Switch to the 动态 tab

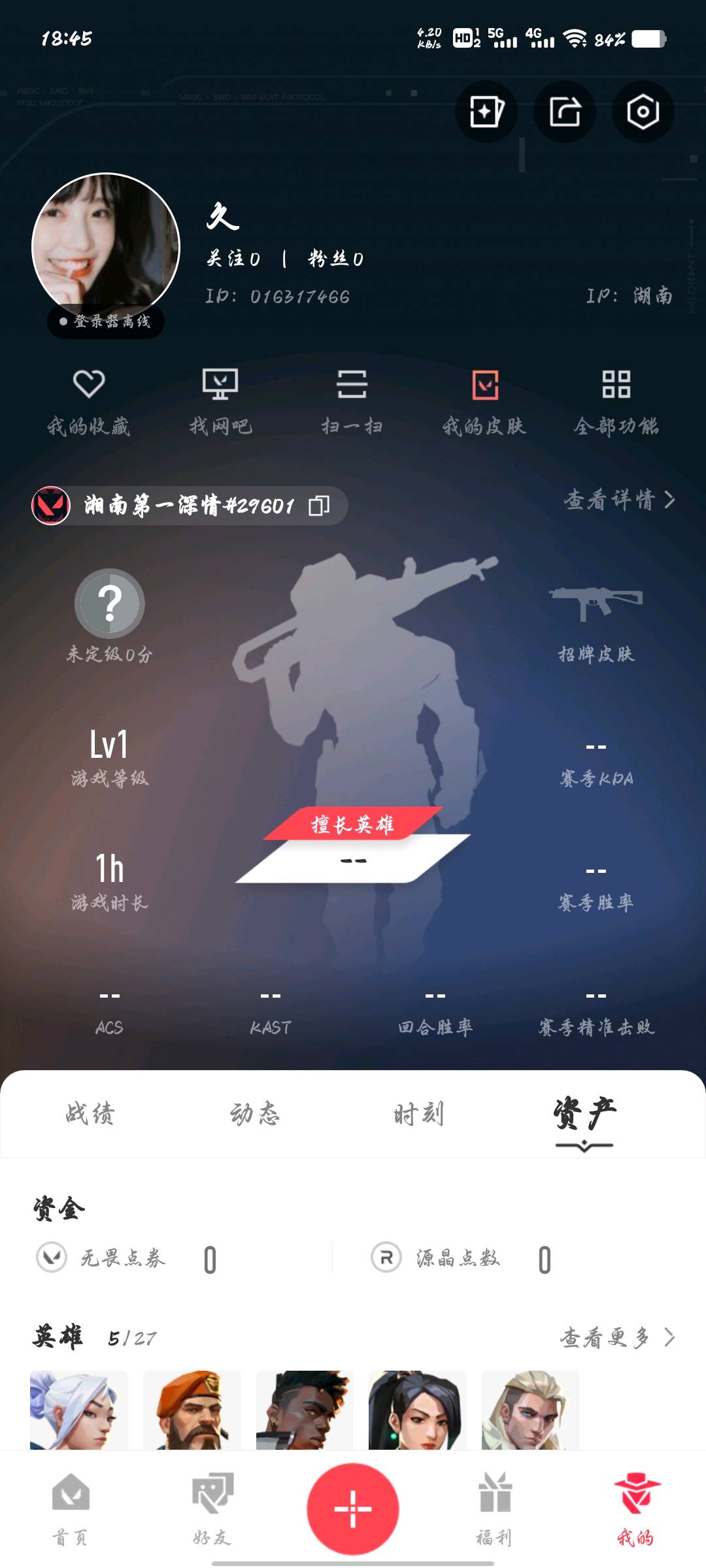(x=255, y=1114)
